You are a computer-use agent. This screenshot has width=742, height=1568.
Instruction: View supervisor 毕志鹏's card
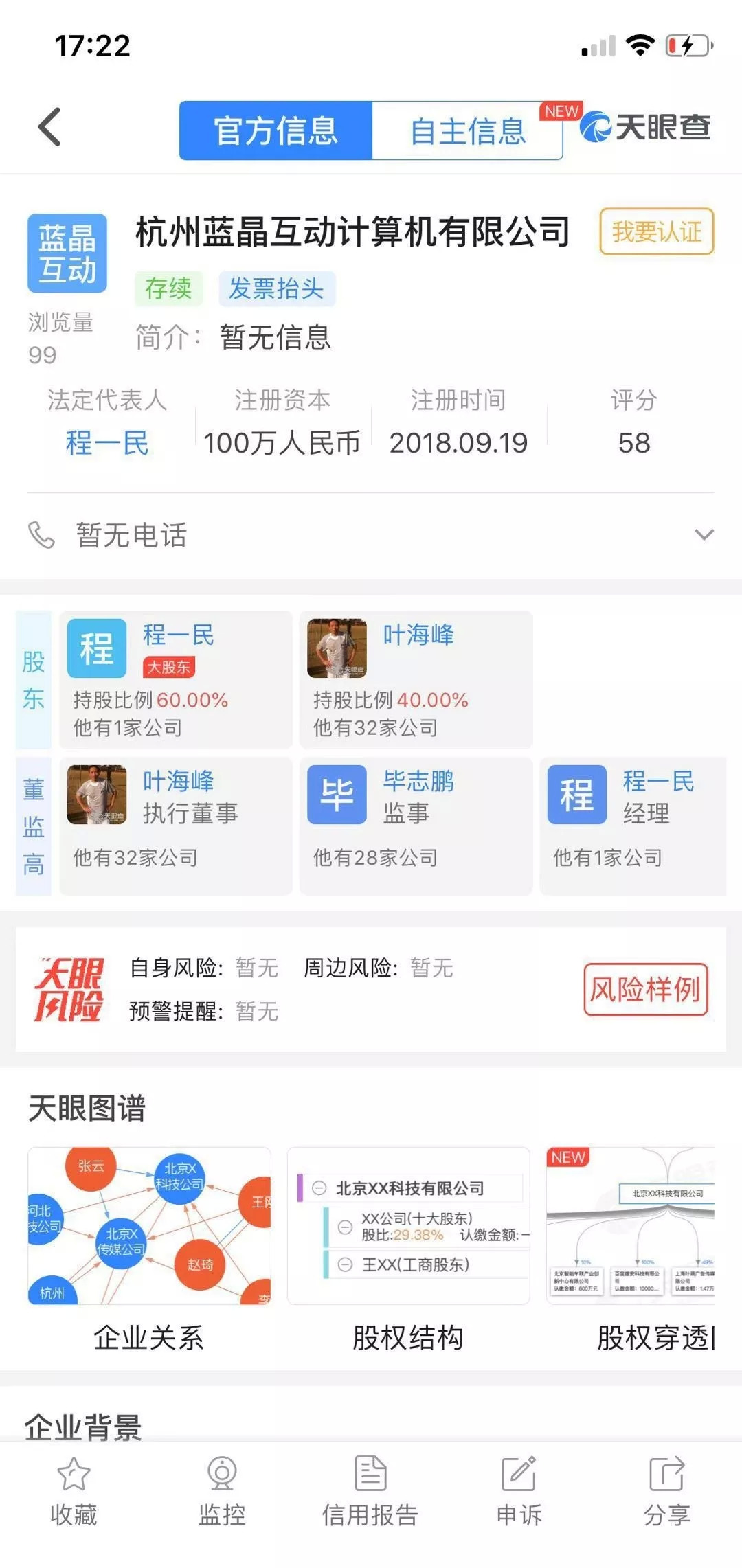[x=416, y=826]
